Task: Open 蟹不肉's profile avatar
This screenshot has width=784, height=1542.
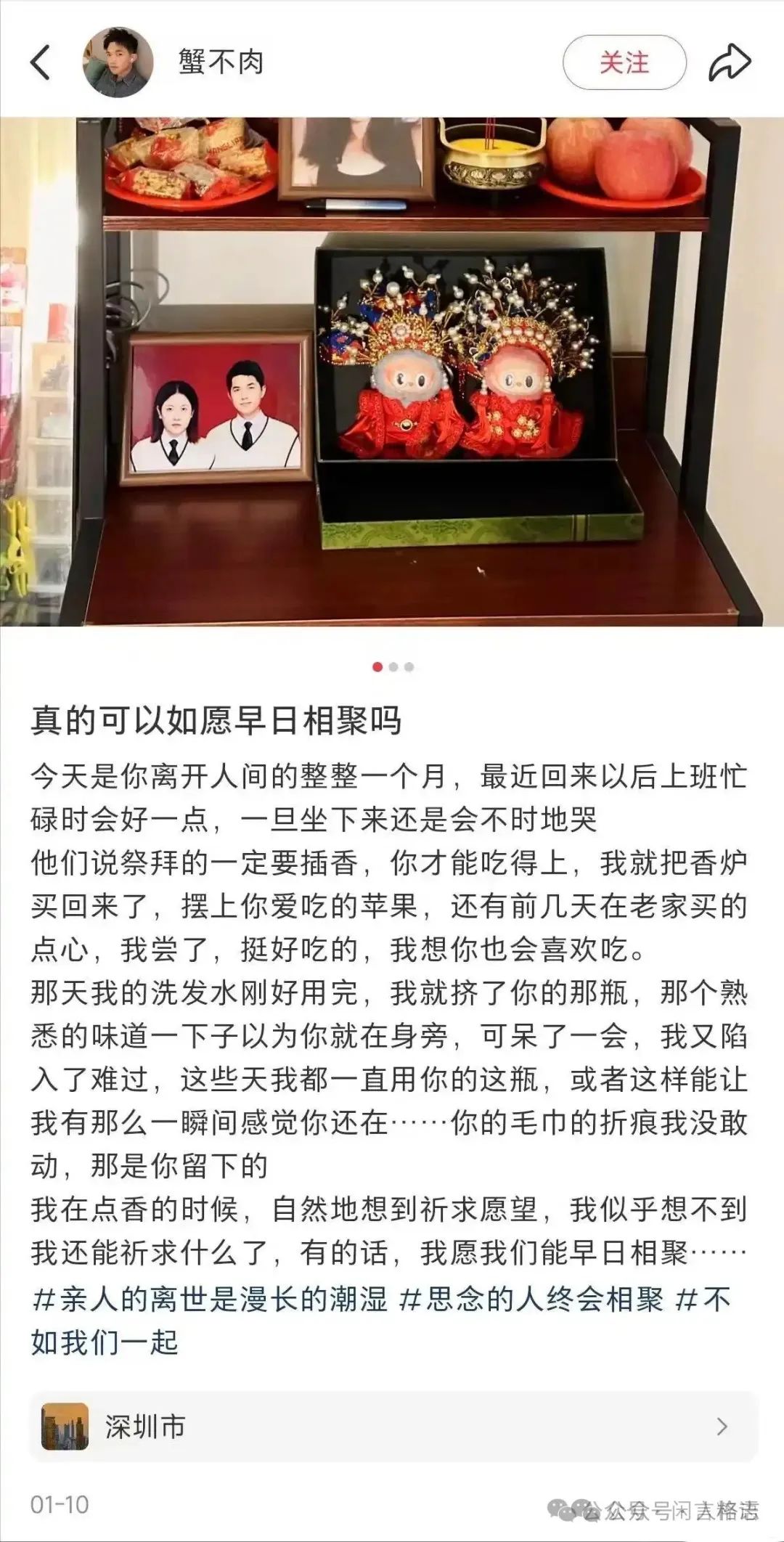Action: [118, 62]
